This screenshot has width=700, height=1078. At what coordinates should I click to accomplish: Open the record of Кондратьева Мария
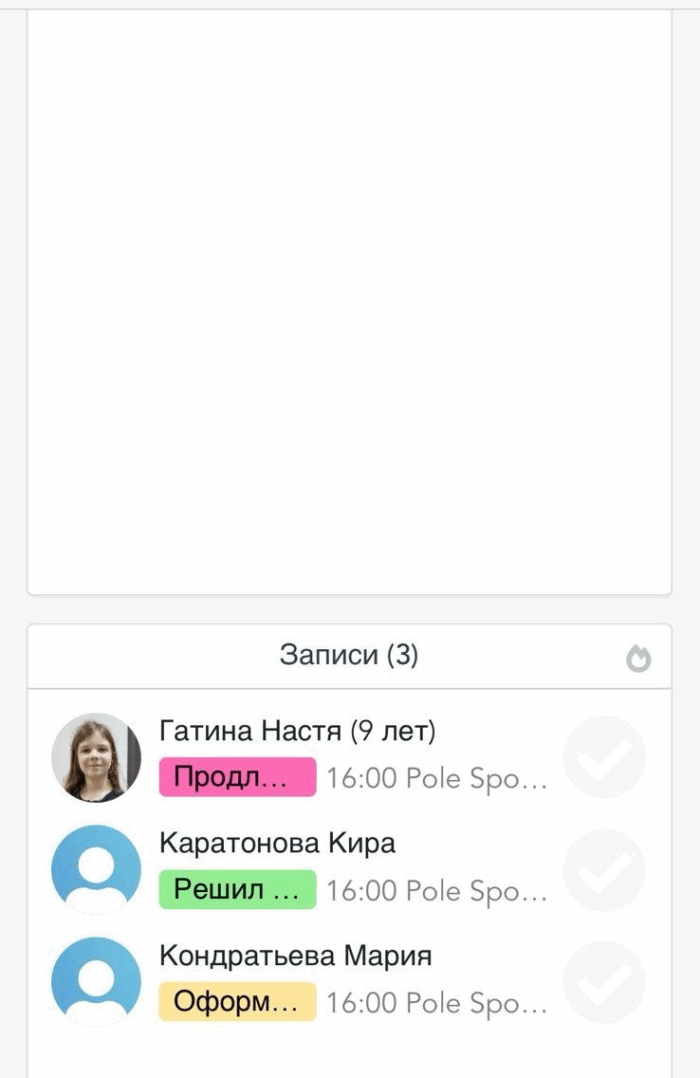pyautogui.click(x=295, y=956)
